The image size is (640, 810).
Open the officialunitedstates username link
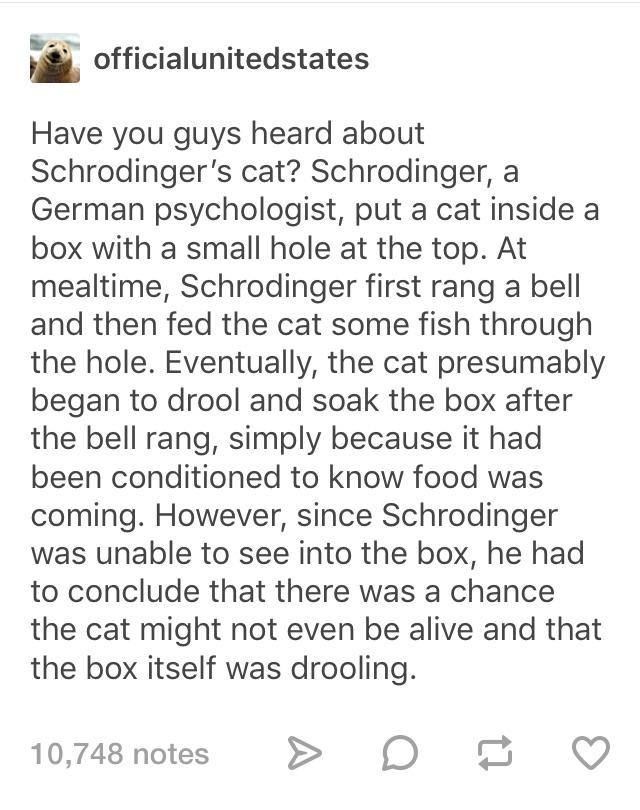tap(231, 59)
